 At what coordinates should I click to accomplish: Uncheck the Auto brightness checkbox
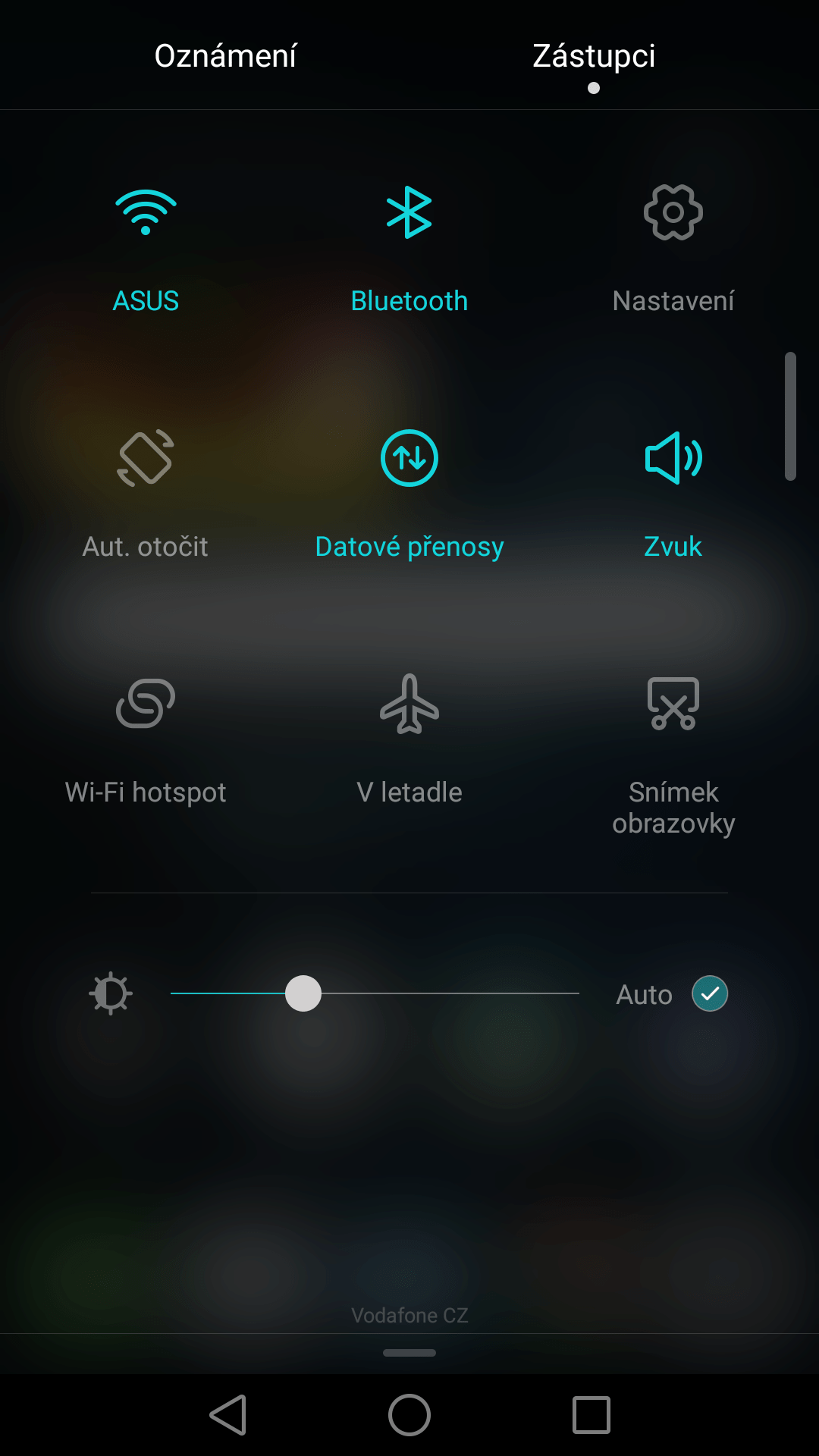[710, 993]
